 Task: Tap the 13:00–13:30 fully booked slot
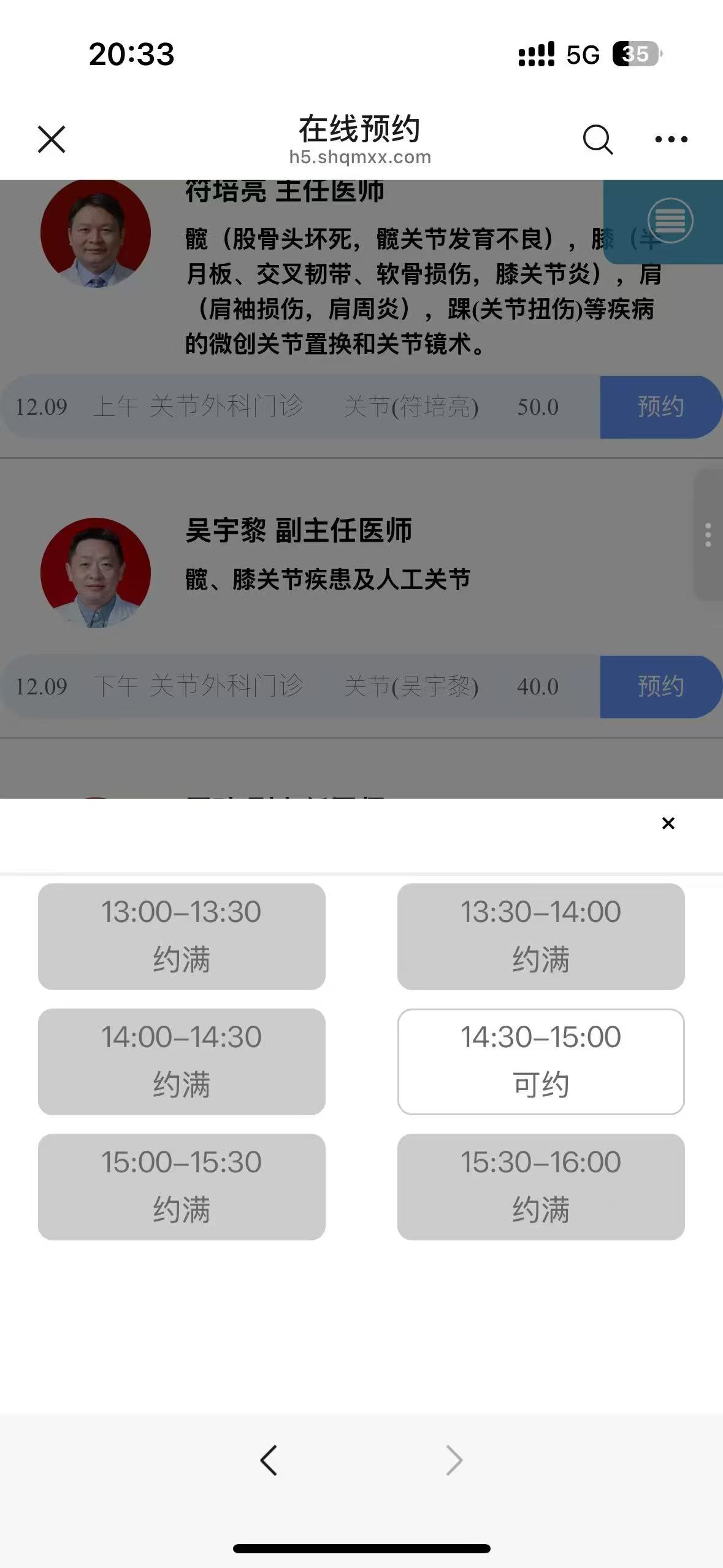pyautogui.click(x=182, y=936)
